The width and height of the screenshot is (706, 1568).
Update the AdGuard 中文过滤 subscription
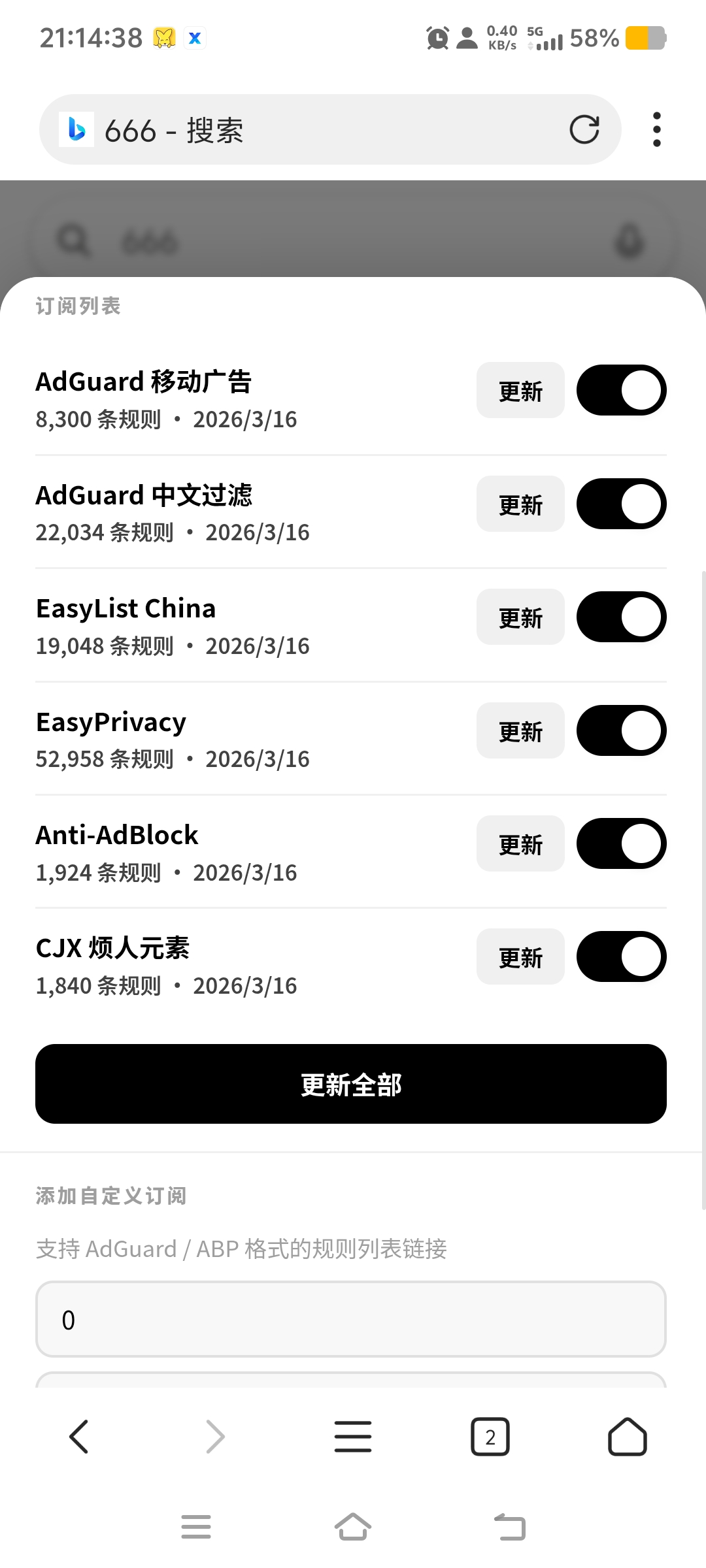[x=520, y=504]
